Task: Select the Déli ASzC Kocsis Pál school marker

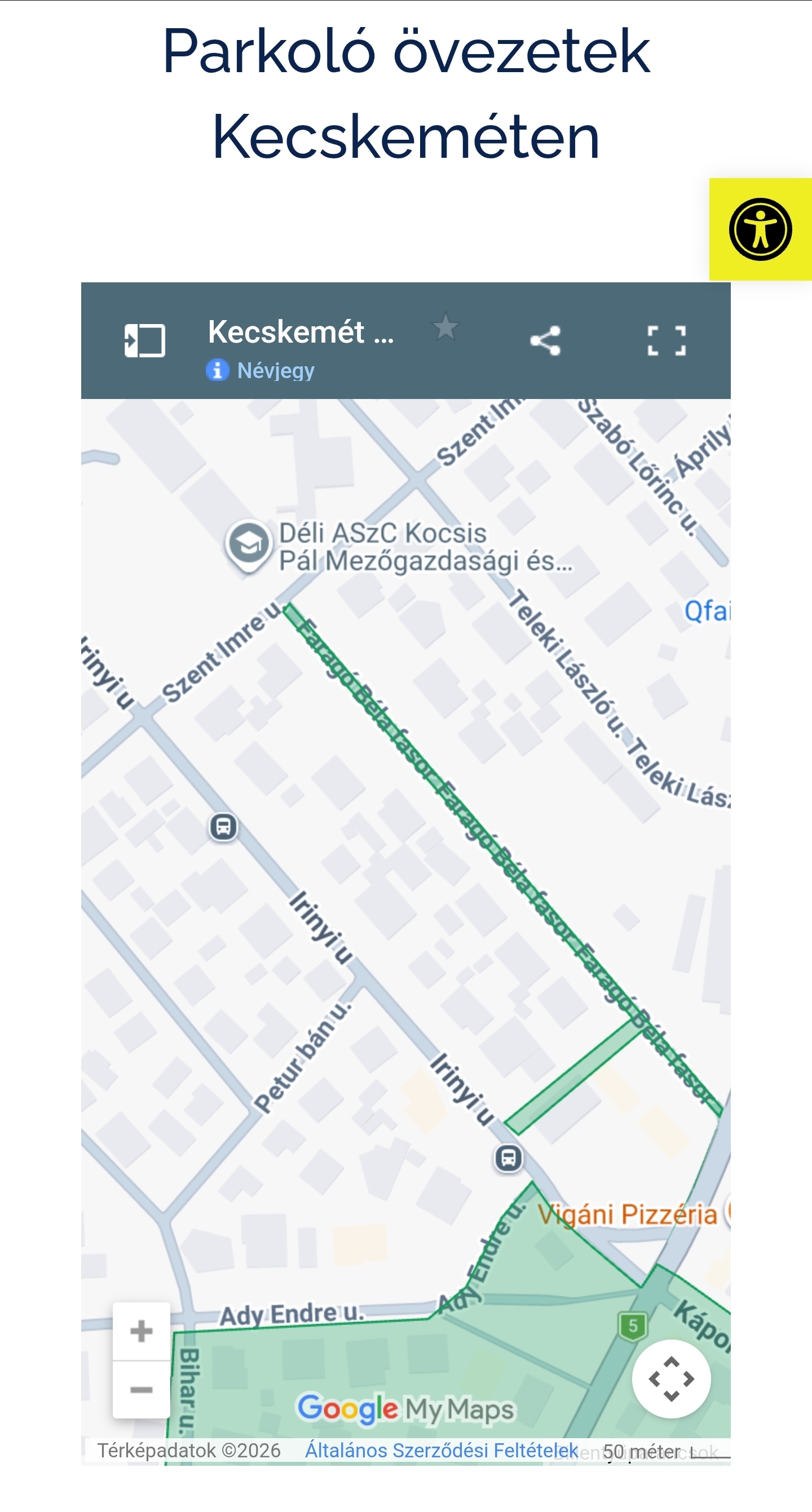Action: [249, 543]
